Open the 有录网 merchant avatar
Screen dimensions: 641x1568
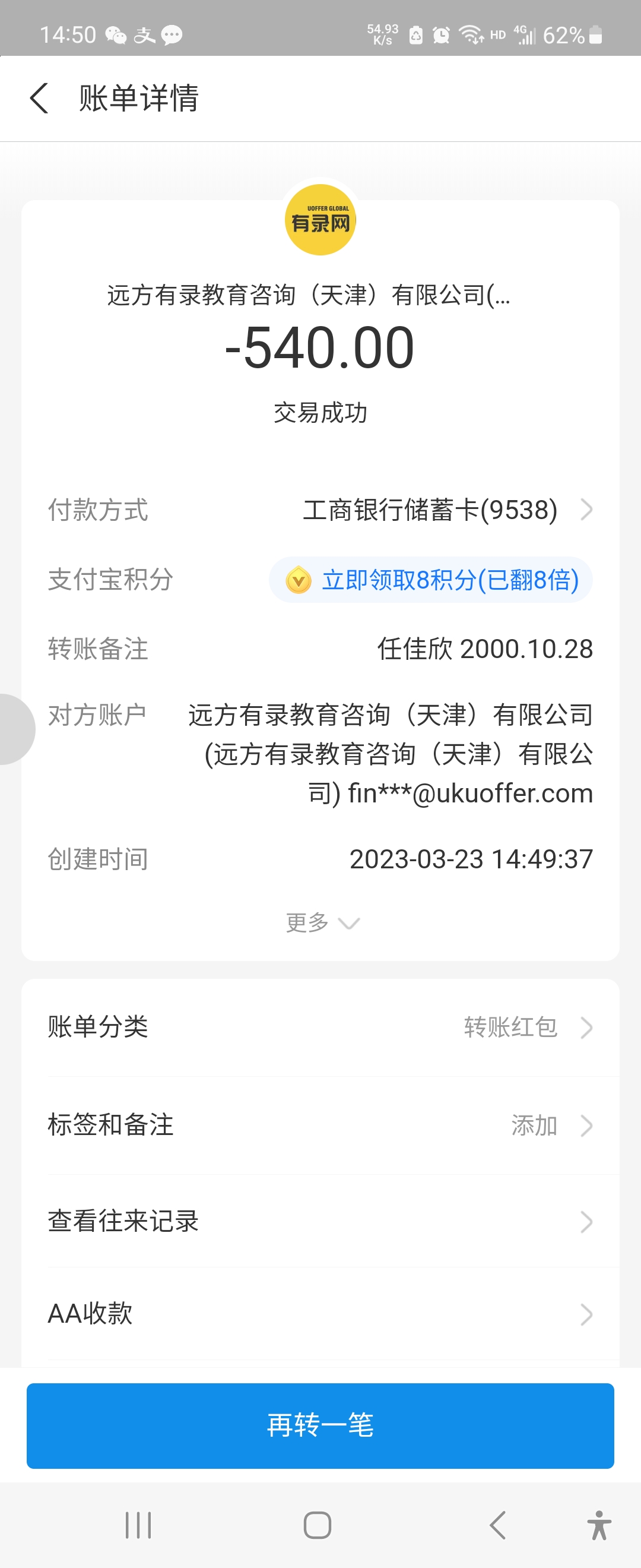[320, 220]
